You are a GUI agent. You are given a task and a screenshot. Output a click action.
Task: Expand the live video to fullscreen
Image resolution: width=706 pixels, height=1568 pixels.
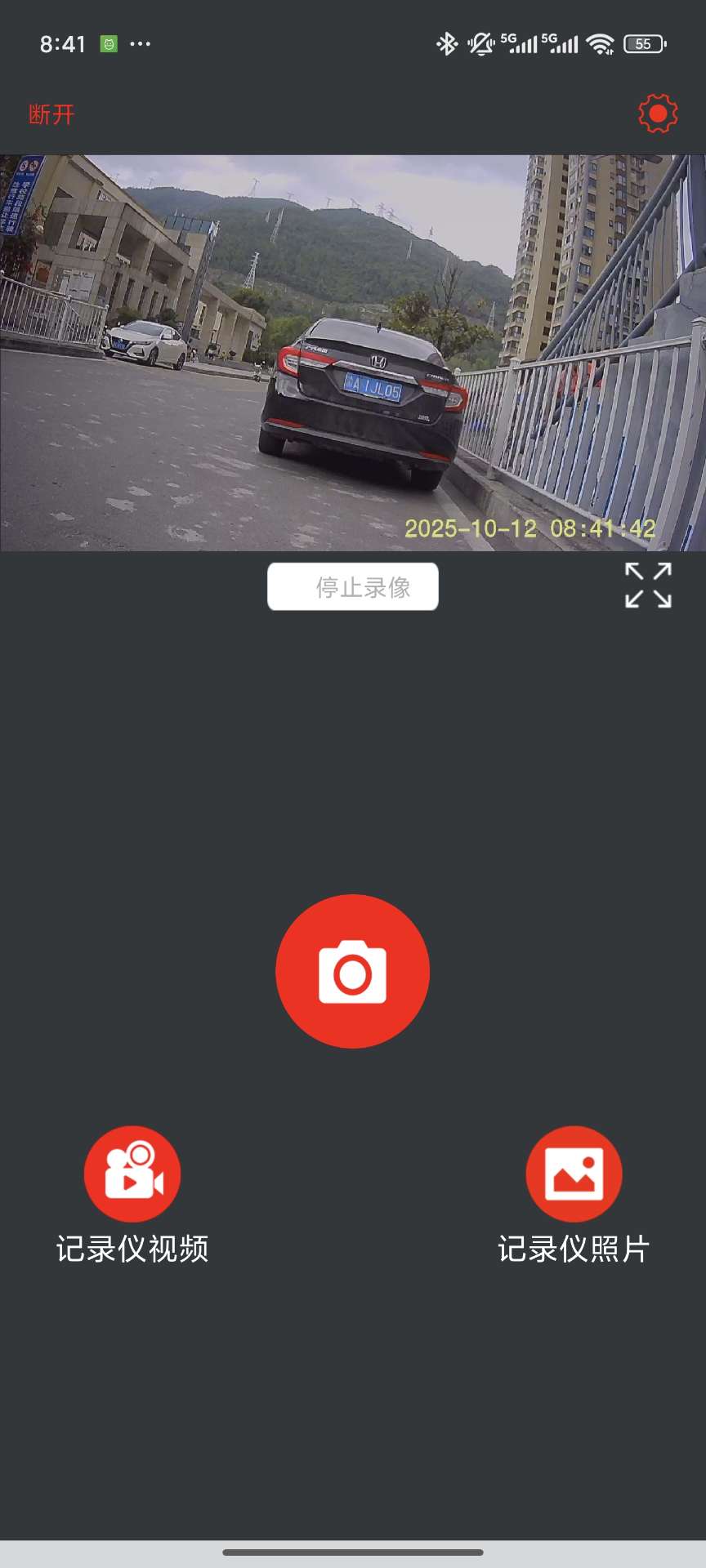click(x=648, y=586)
